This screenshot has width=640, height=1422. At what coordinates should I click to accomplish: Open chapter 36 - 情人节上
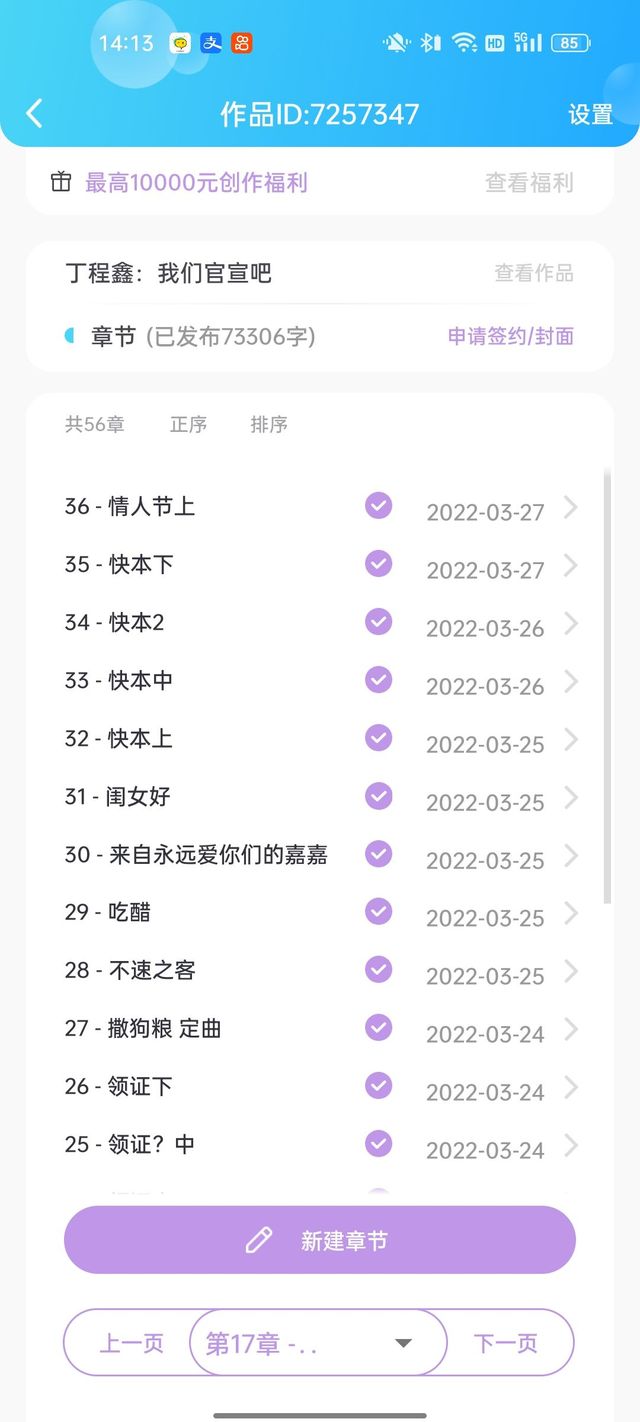coord(321,507)
